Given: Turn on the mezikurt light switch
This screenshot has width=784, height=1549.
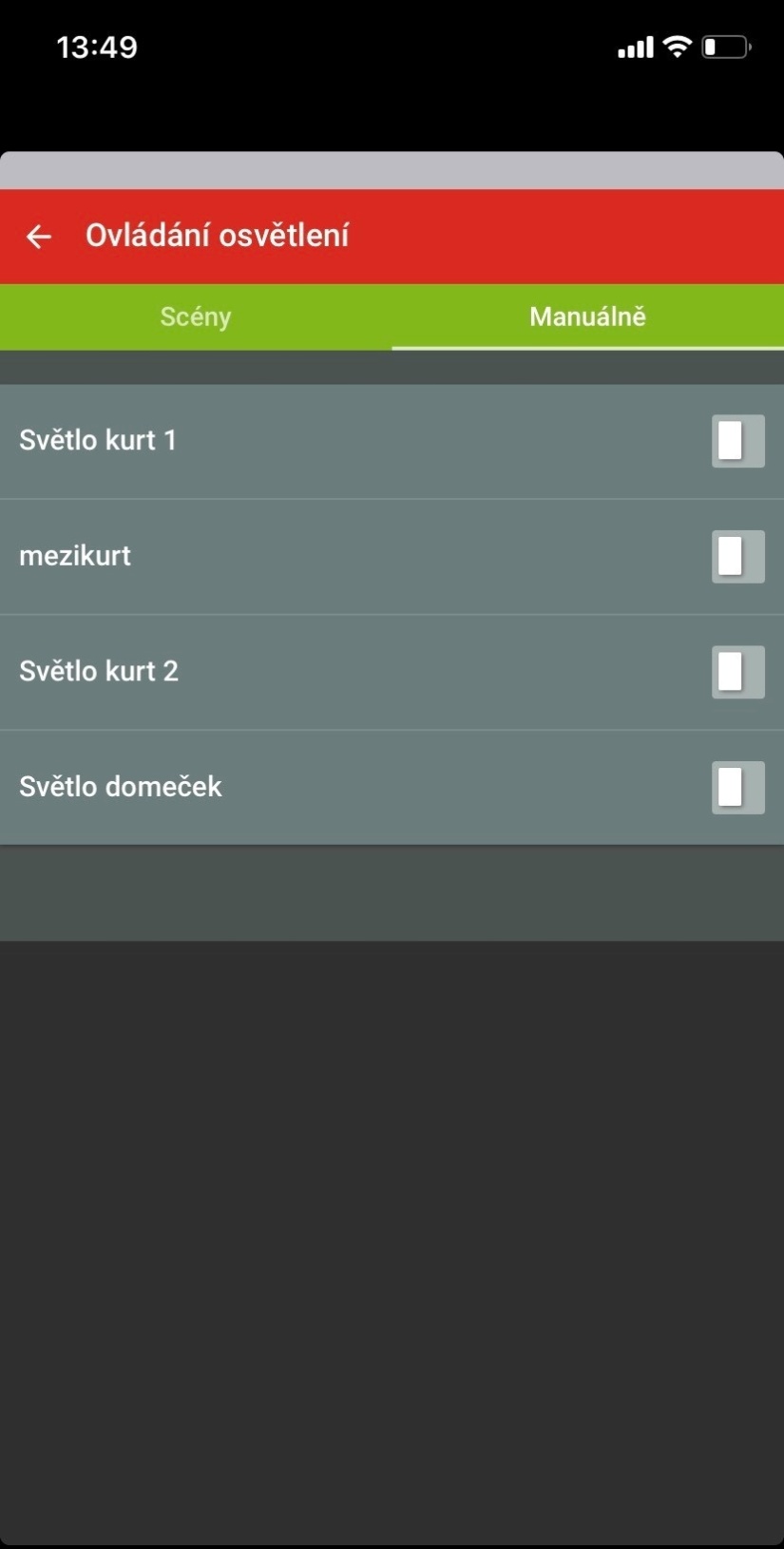Looking at the screenshot, I should pos(737,557).
